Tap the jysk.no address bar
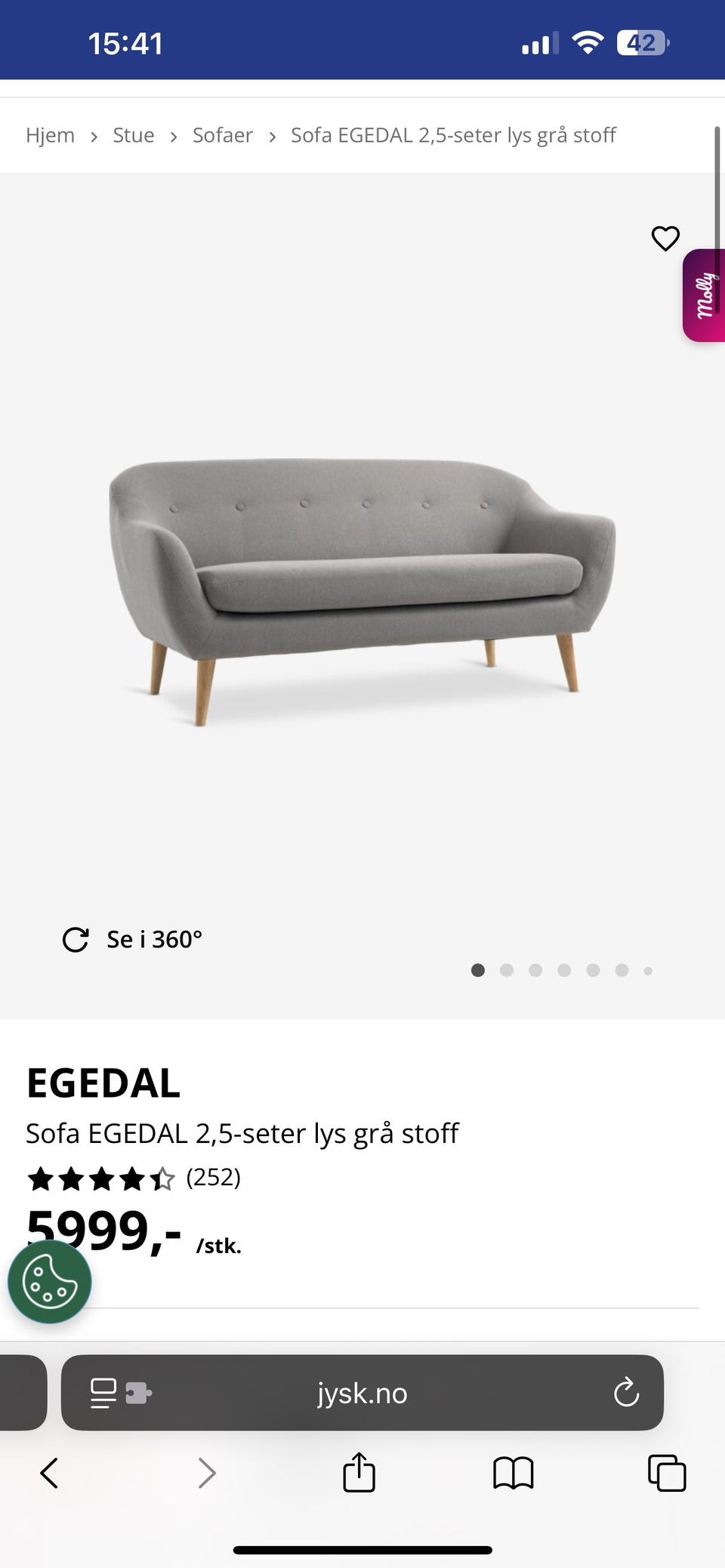The image size is (725, 1568). (x=362, y=1393)
